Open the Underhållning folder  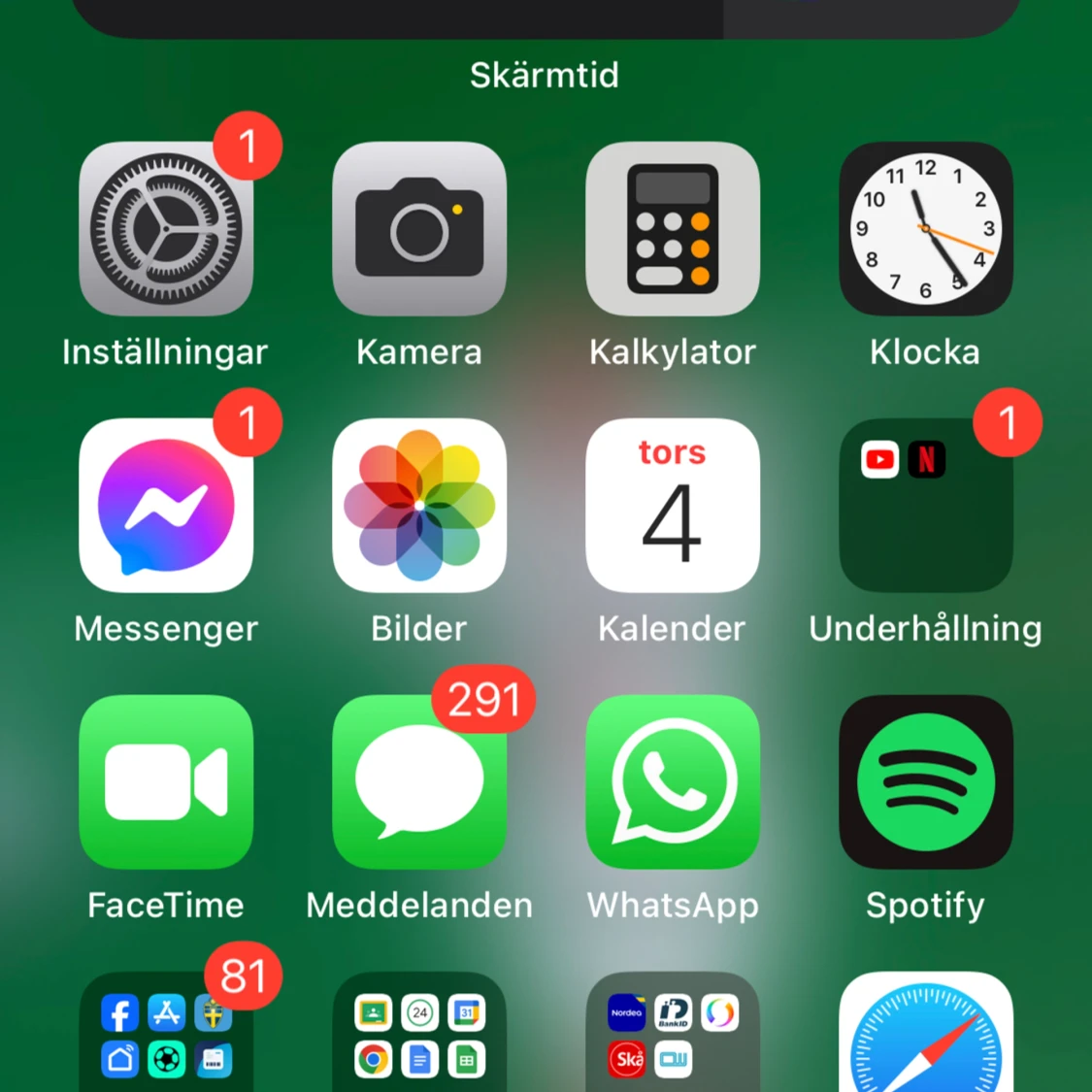click(925, 506)
